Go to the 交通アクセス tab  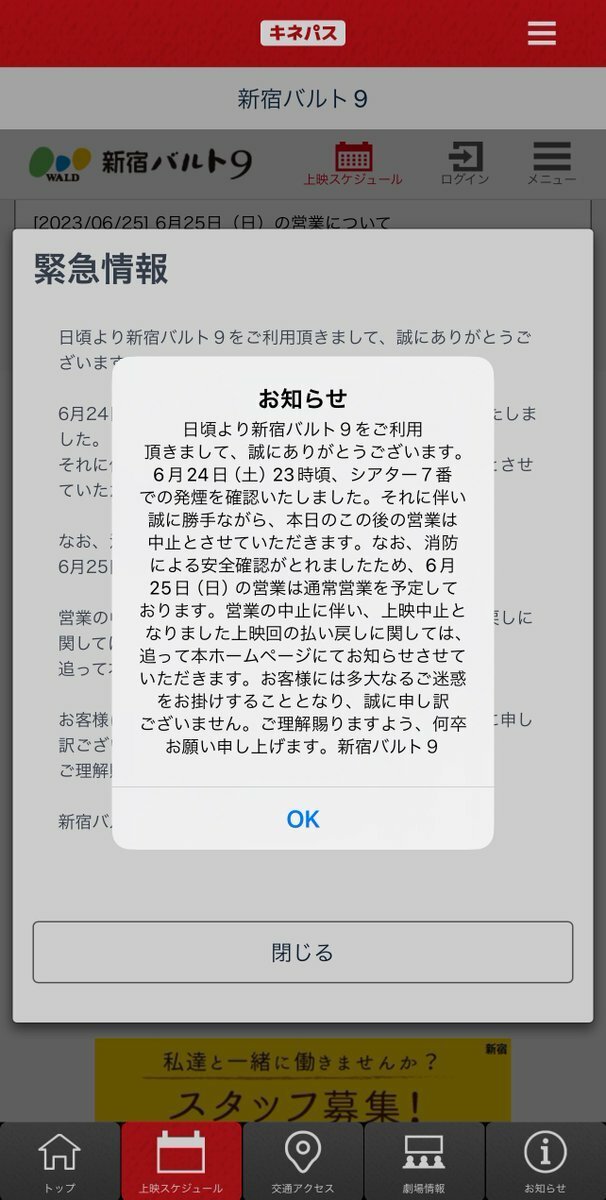tap(302, 1160)
